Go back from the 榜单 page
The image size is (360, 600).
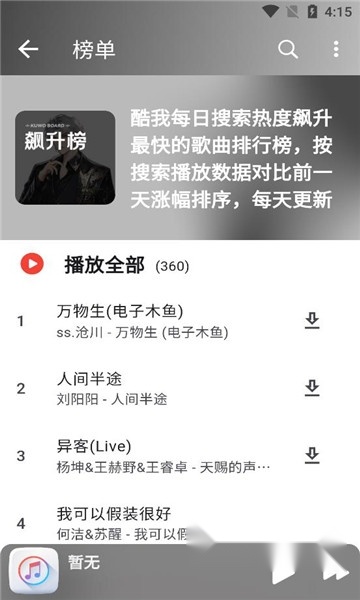tap(28, 49)
